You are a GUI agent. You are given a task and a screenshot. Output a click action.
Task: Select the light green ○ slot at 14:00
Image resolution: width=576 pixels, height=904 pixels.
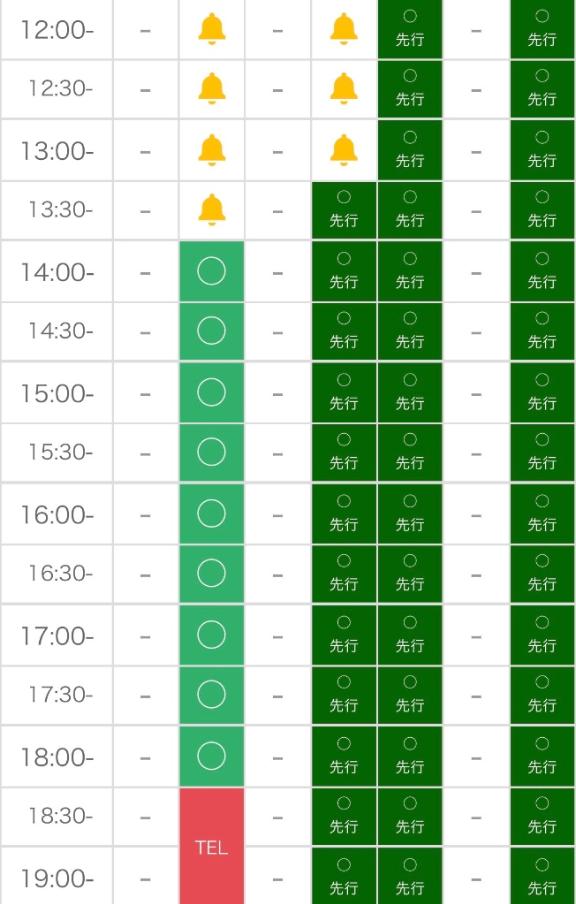212,271
